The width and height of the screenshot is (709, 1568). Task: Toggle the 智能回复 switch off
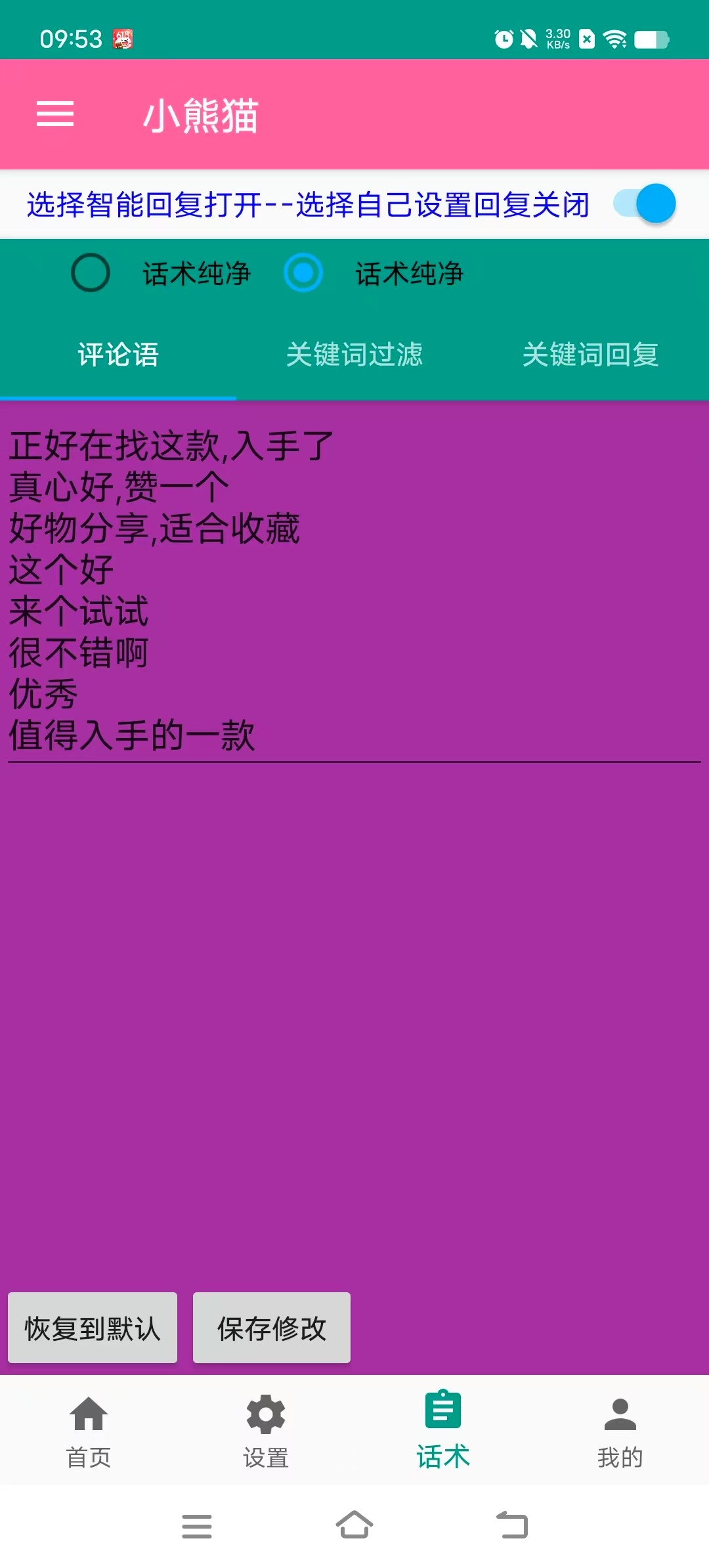click(x=645, y=204)
